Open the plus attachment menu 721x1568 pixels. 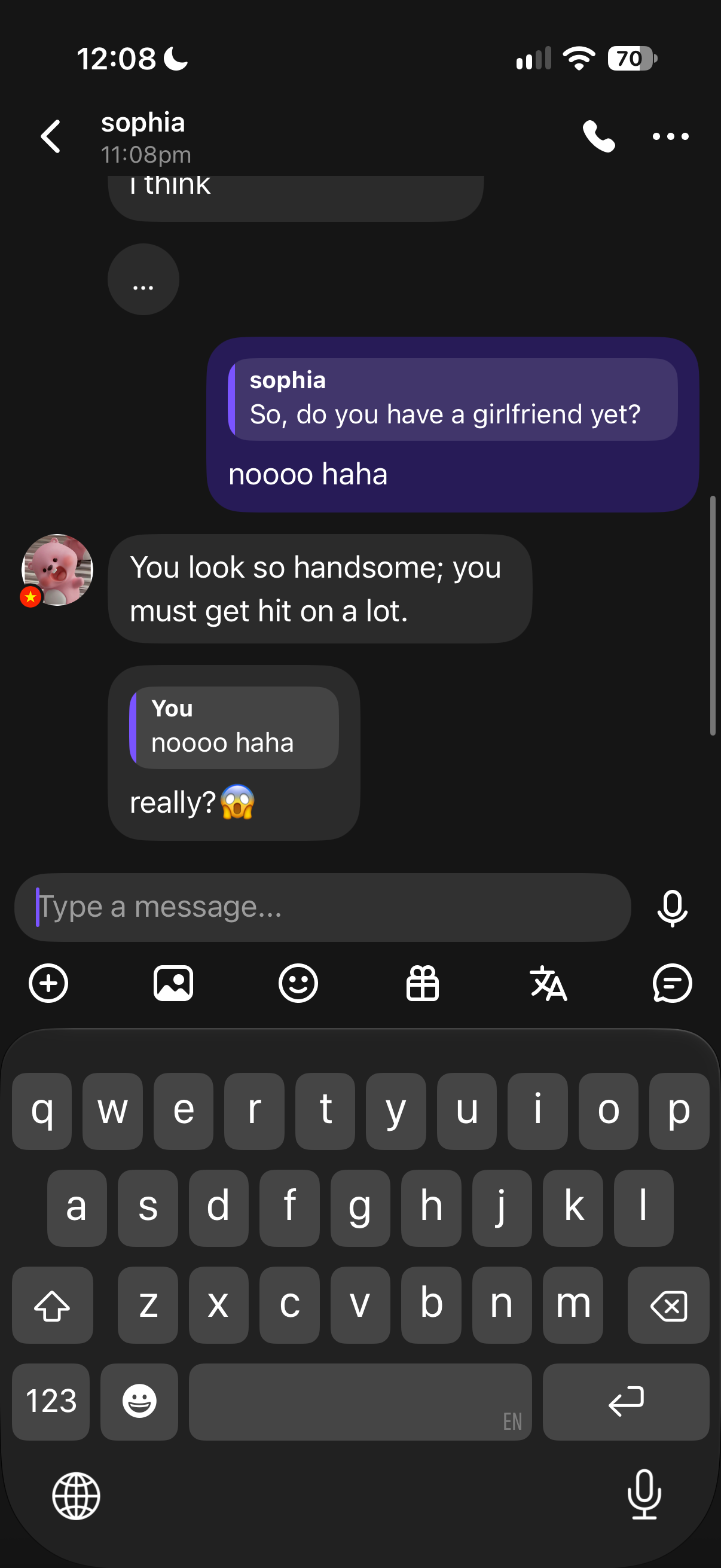tap(48, 983)
